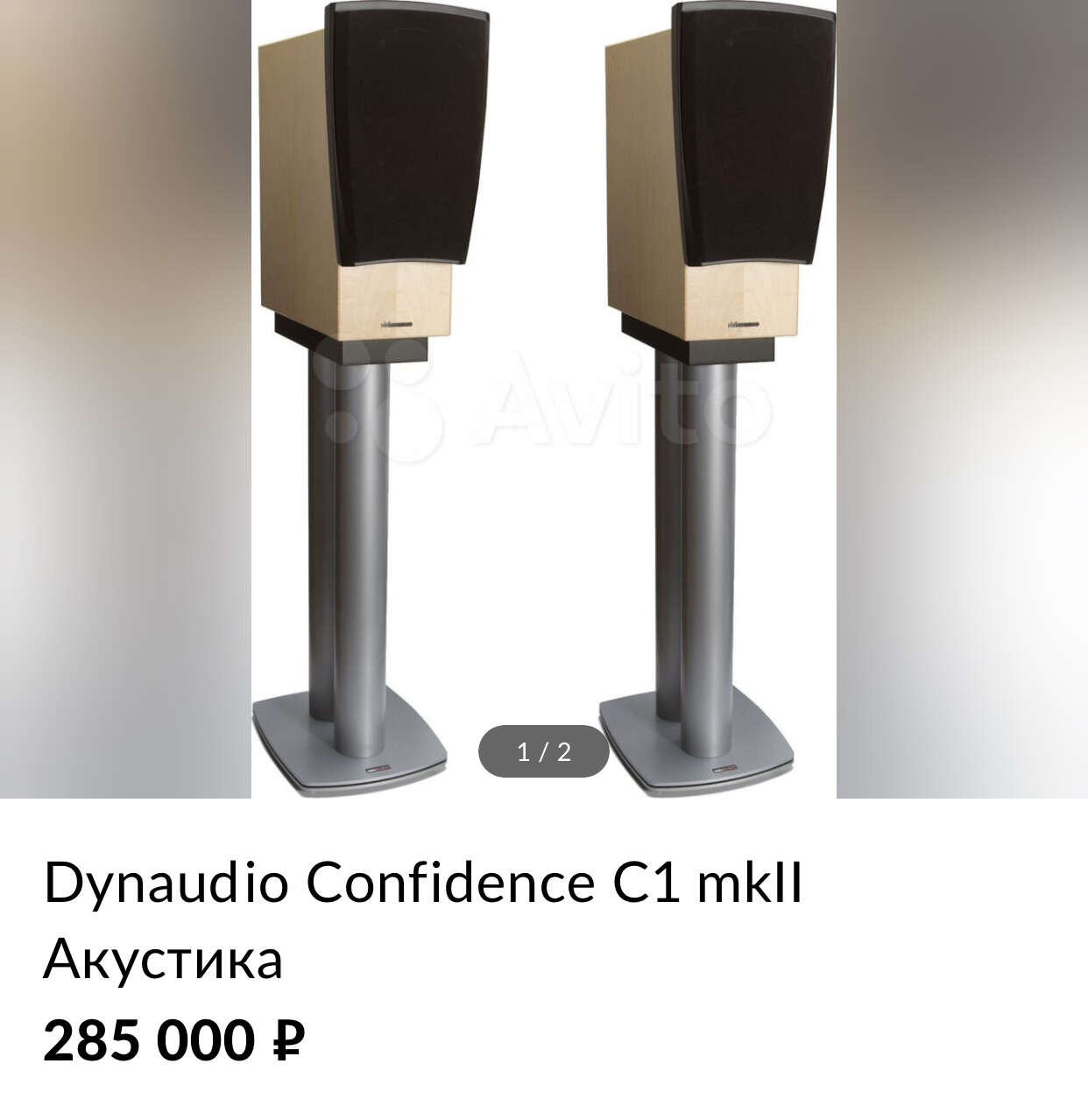
Task: Open the Dynaudio speakers photo fullscreen
Action: pyautogui.click(x=543, y=394)
